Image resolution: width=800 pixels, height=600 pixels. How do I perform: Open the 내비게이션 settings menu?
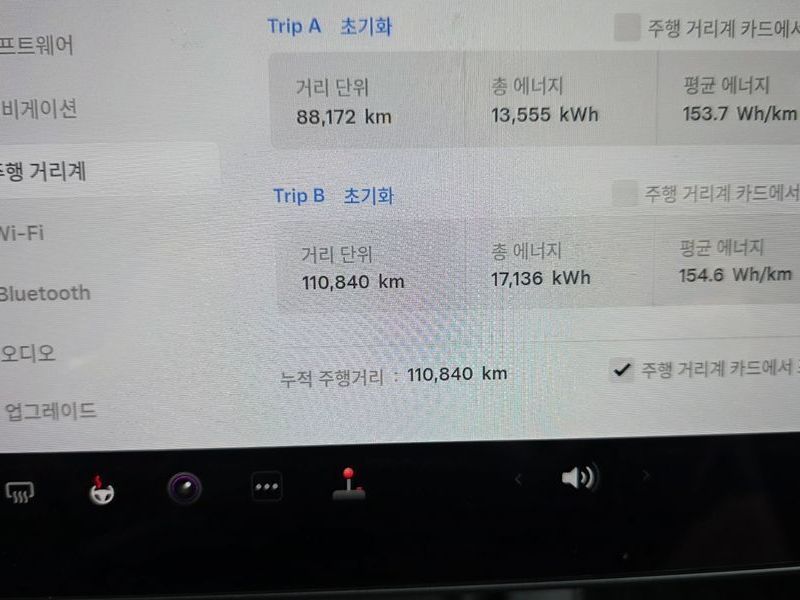(x=40, y=108)
